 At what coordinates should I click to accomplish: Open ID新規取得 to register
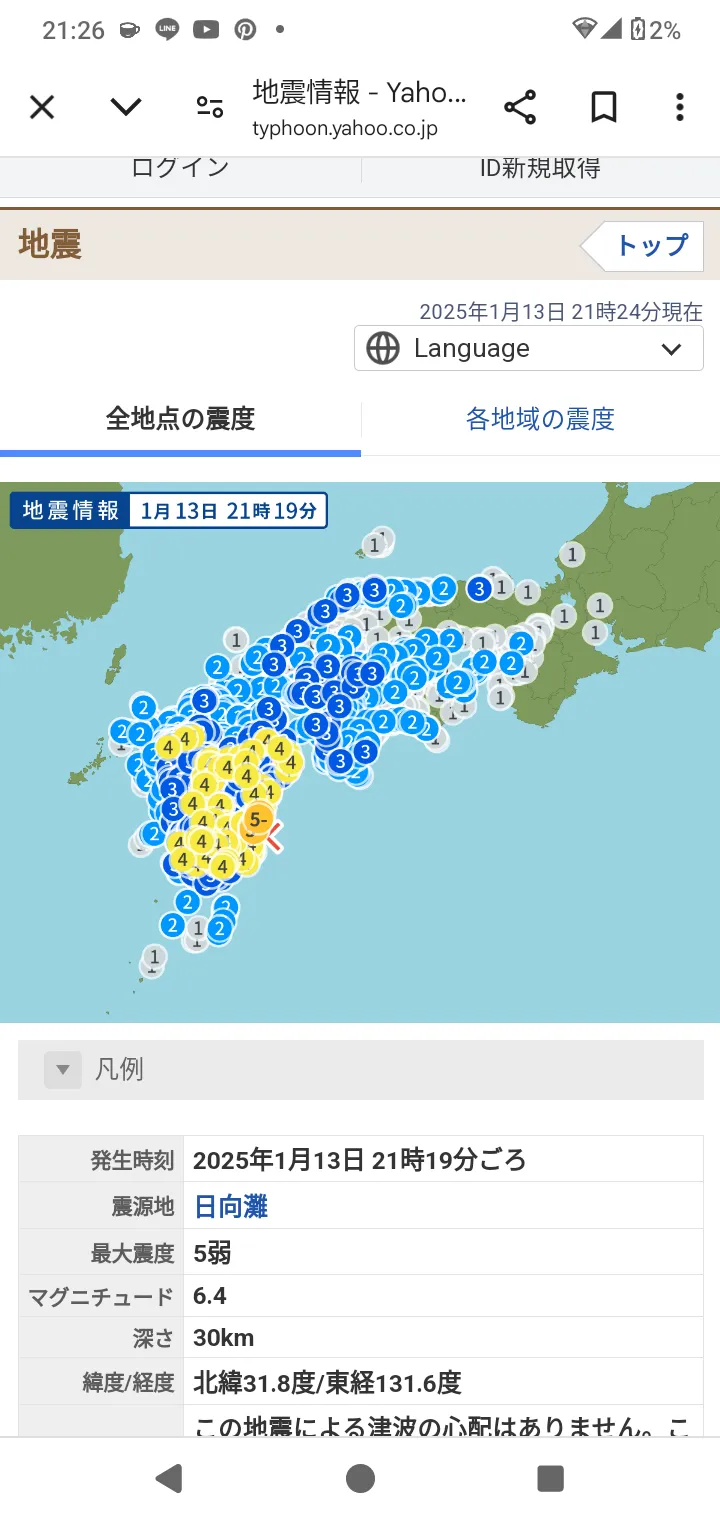click(540, 168)
